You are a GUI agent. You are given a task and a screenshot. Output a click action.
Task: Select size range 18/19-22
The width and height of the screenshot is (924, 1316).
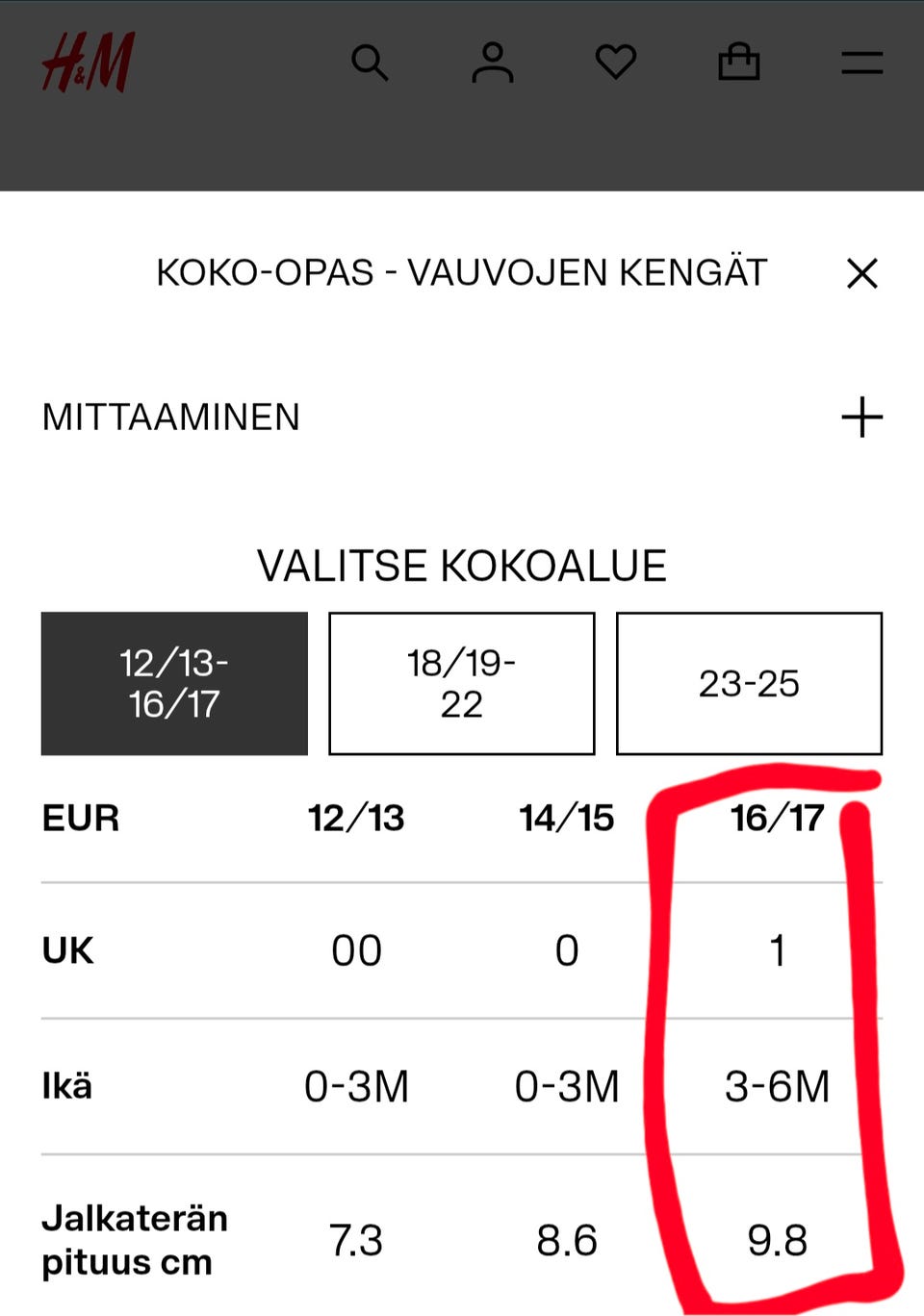(x=462, y=681)
